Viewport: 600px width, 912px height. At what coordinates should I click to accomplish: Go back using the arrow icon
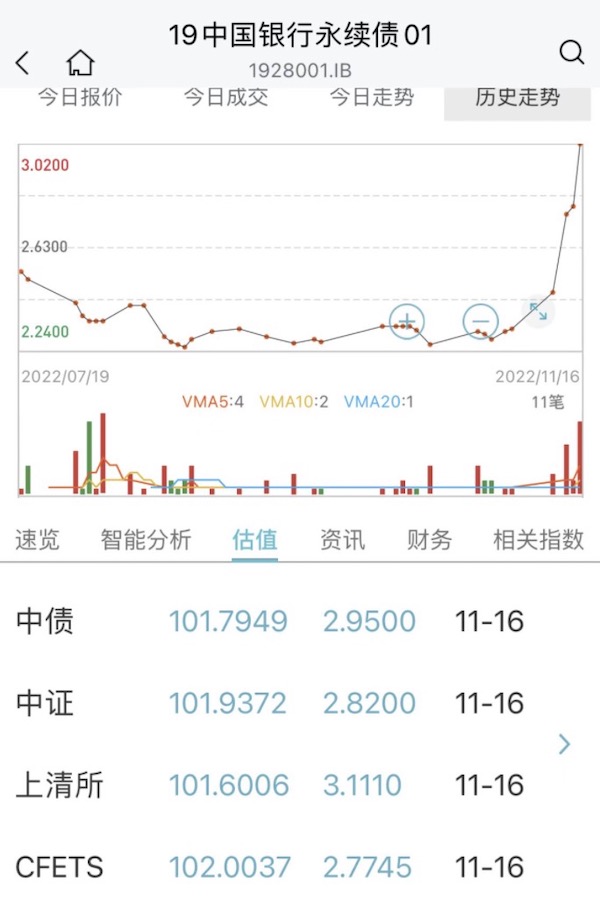click(23, 64)
